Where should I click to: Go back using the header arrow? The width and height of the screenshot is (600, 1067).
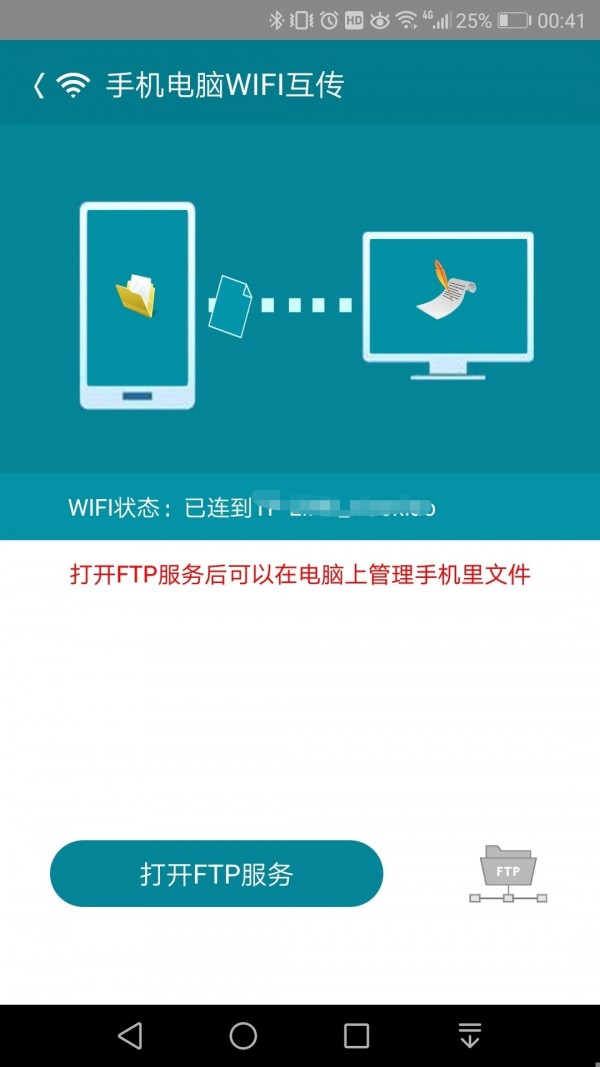(x=39, y=86)
